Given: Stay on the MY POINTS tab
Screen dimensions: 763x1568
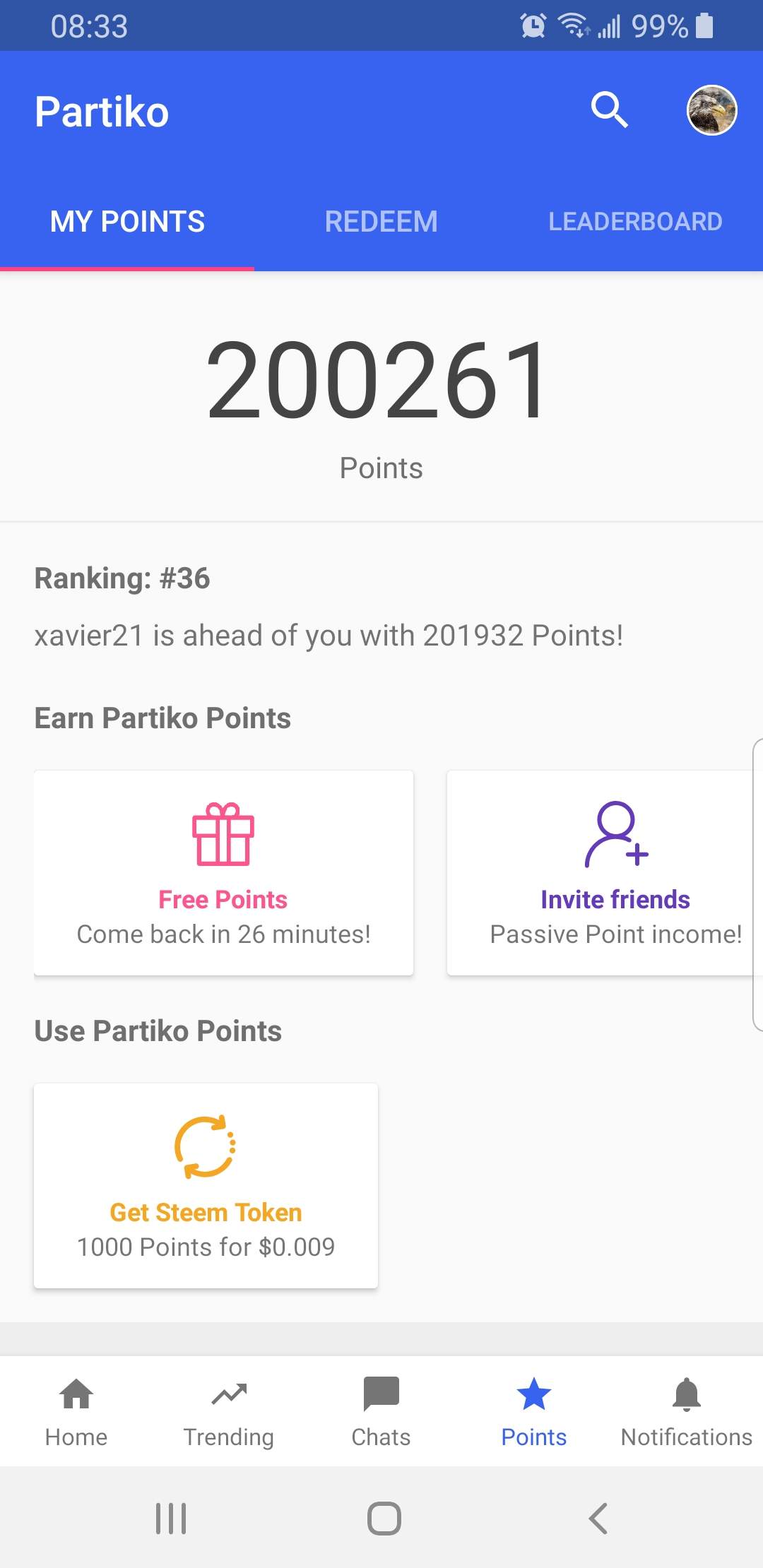Looking at the screenshot, I should tap(127, 221).
